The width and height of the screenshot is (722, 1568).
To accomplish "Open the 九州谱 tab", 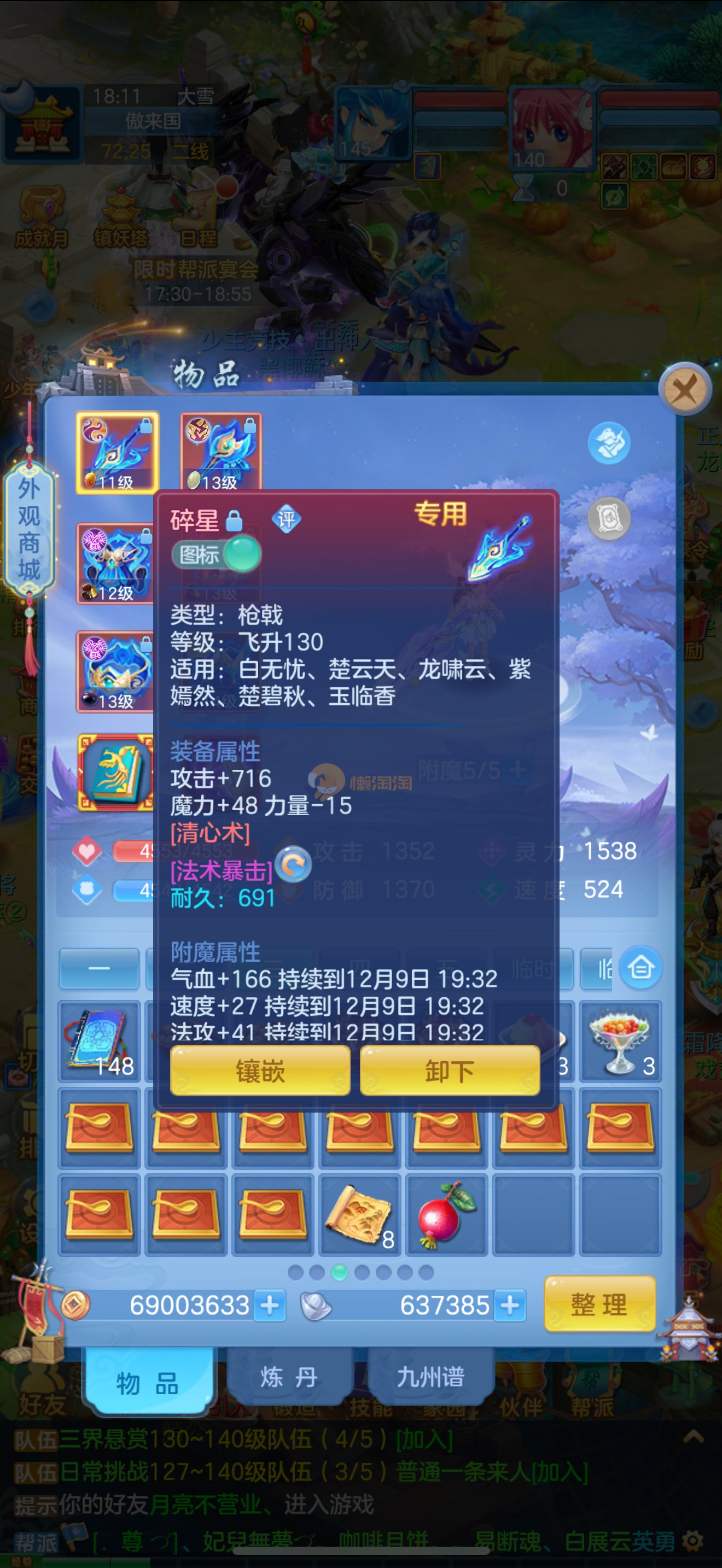I will [430, 1377].
